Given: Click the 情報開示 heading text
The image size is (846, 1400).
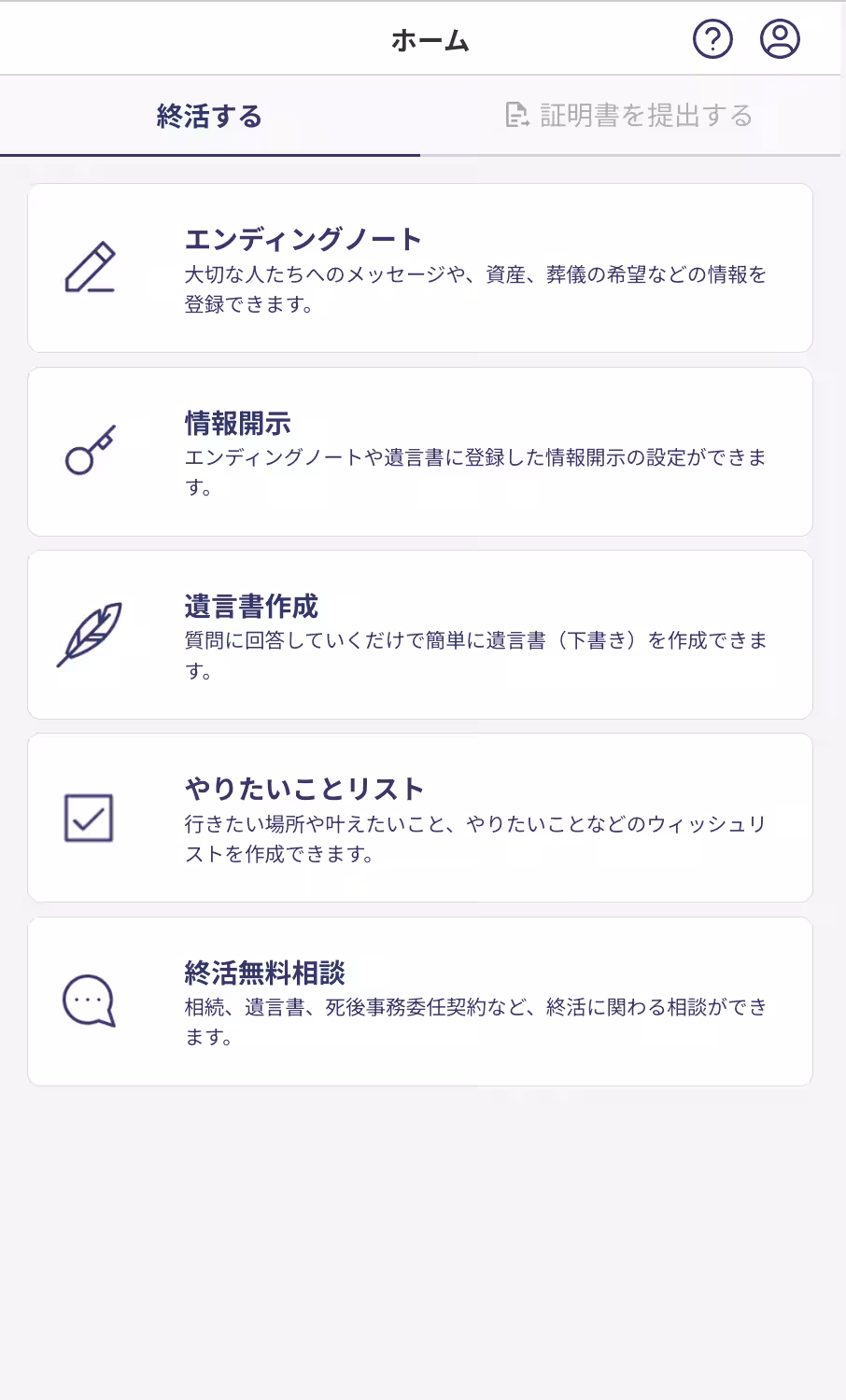Looking at the screenshot, I should (237, 423).
